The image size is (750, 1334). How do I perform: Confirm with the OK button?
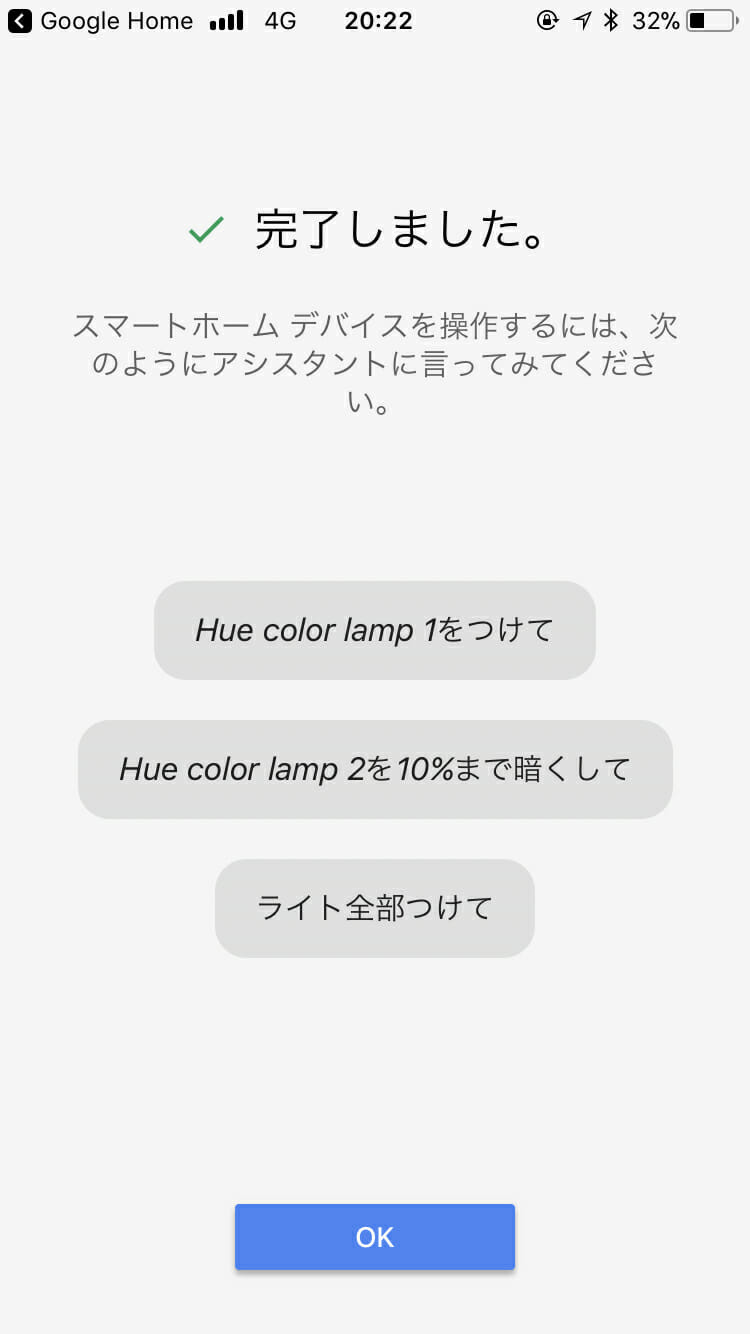tap(374, 1237)
